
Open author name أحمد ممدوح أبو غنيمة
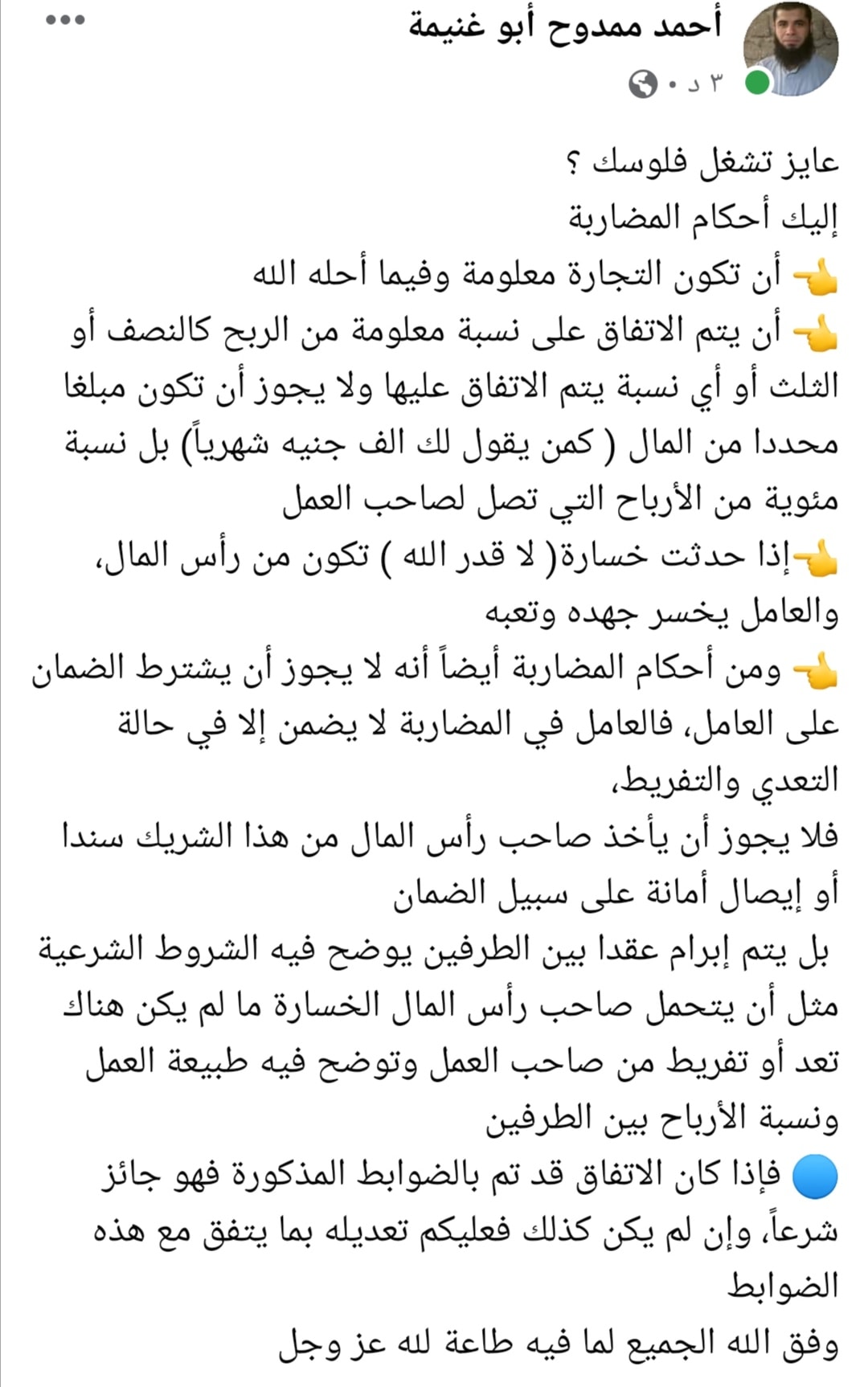click(x=565, y=27)
